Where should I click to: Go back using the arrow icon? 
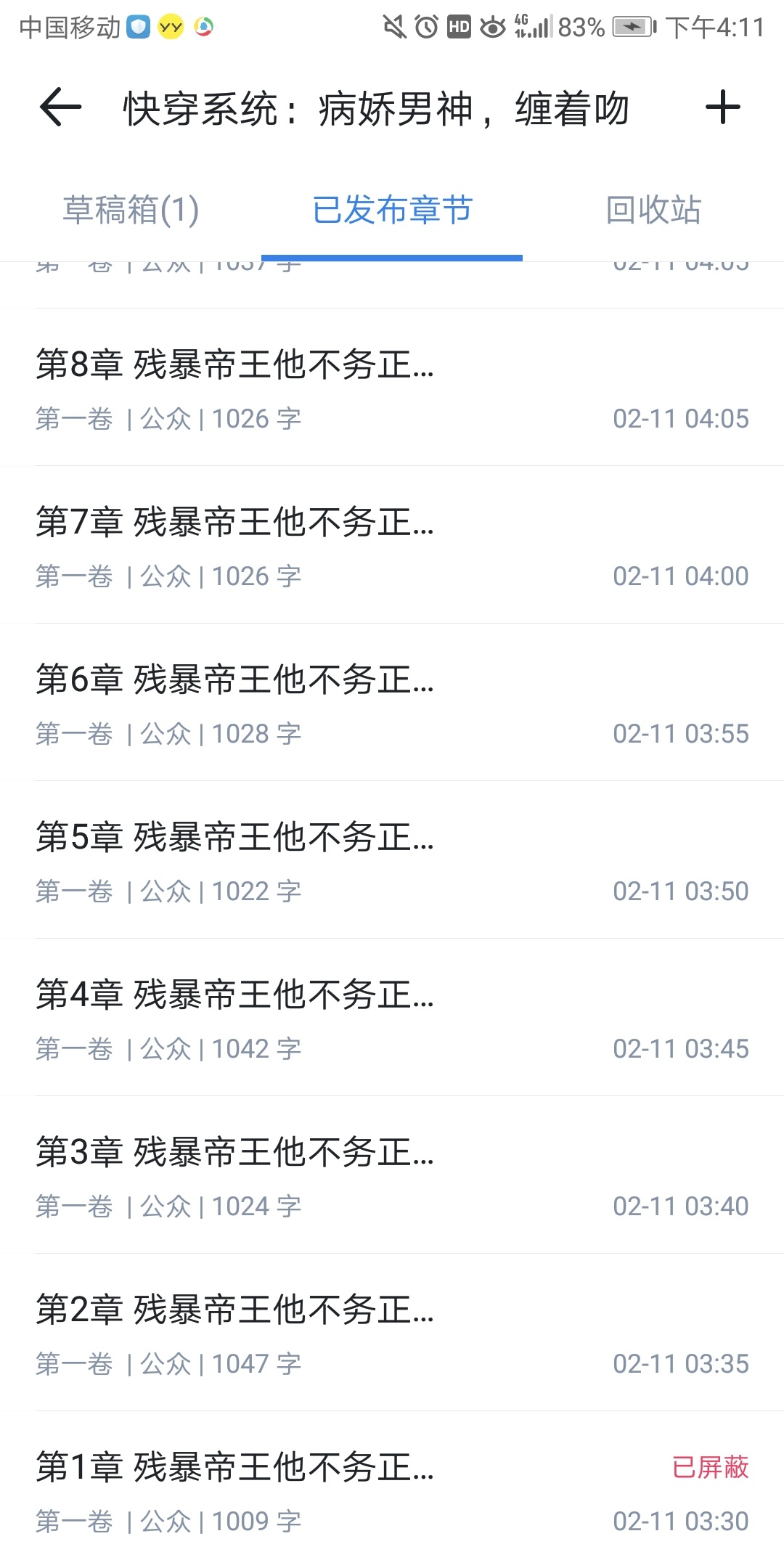(60, 108)
